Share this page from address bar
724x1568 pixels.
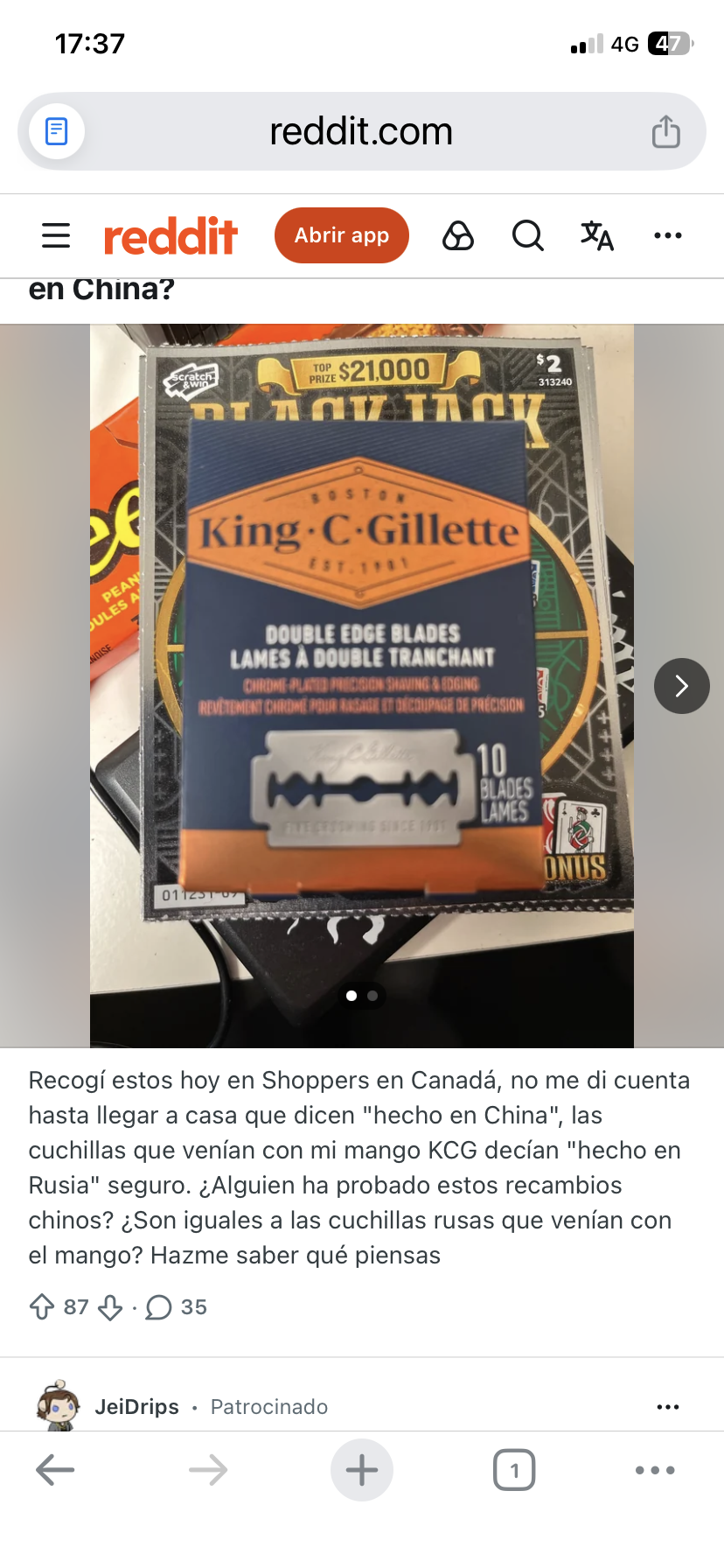[x=665, y=132]
